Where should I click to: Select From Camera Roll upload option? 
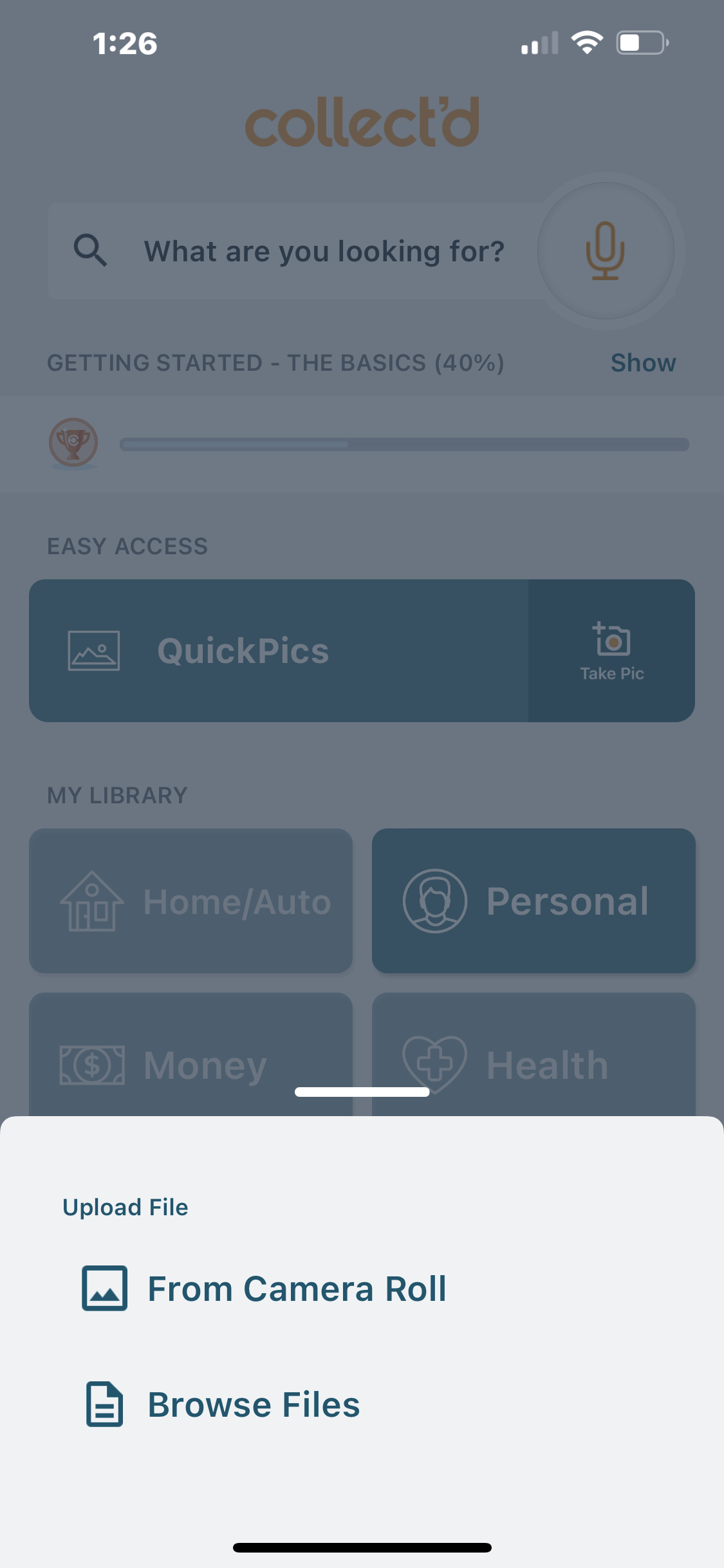pyautogui.click(x=264, y=1289)
